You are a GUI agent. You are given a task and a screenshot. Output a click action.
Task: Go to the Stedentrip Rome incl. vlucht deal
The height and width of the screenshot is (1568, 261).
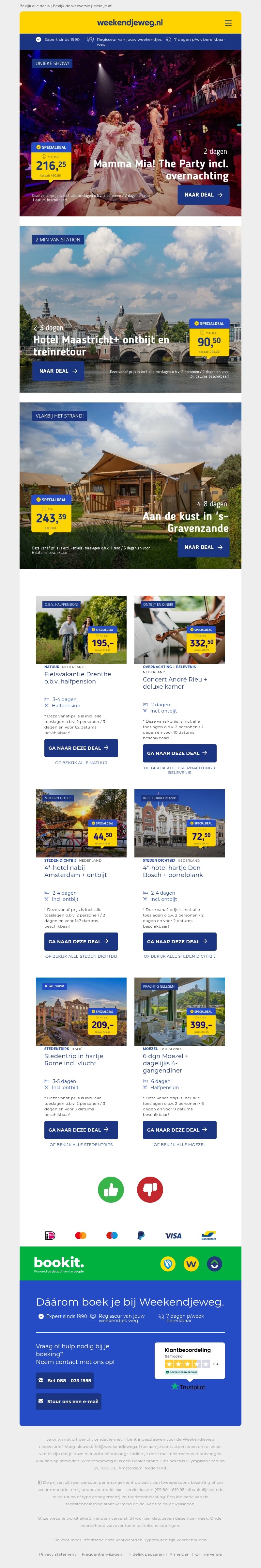tap(81, 1130)
